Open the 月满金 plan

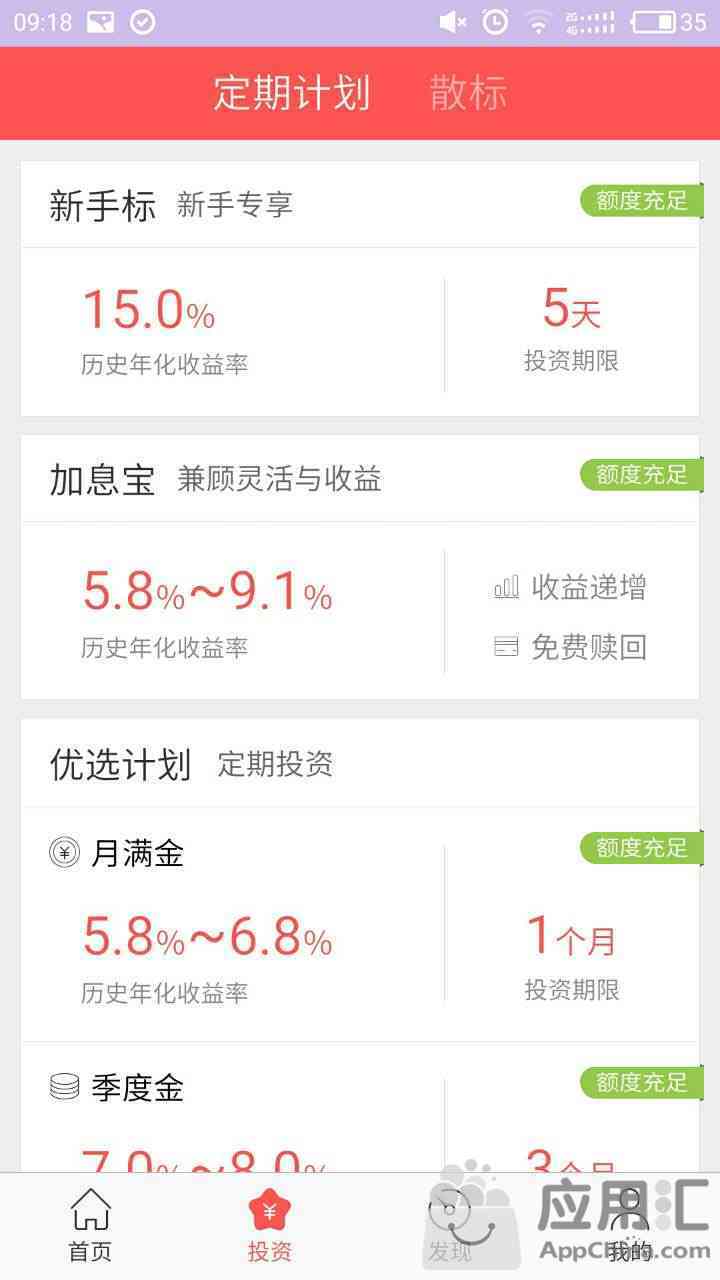360,925
